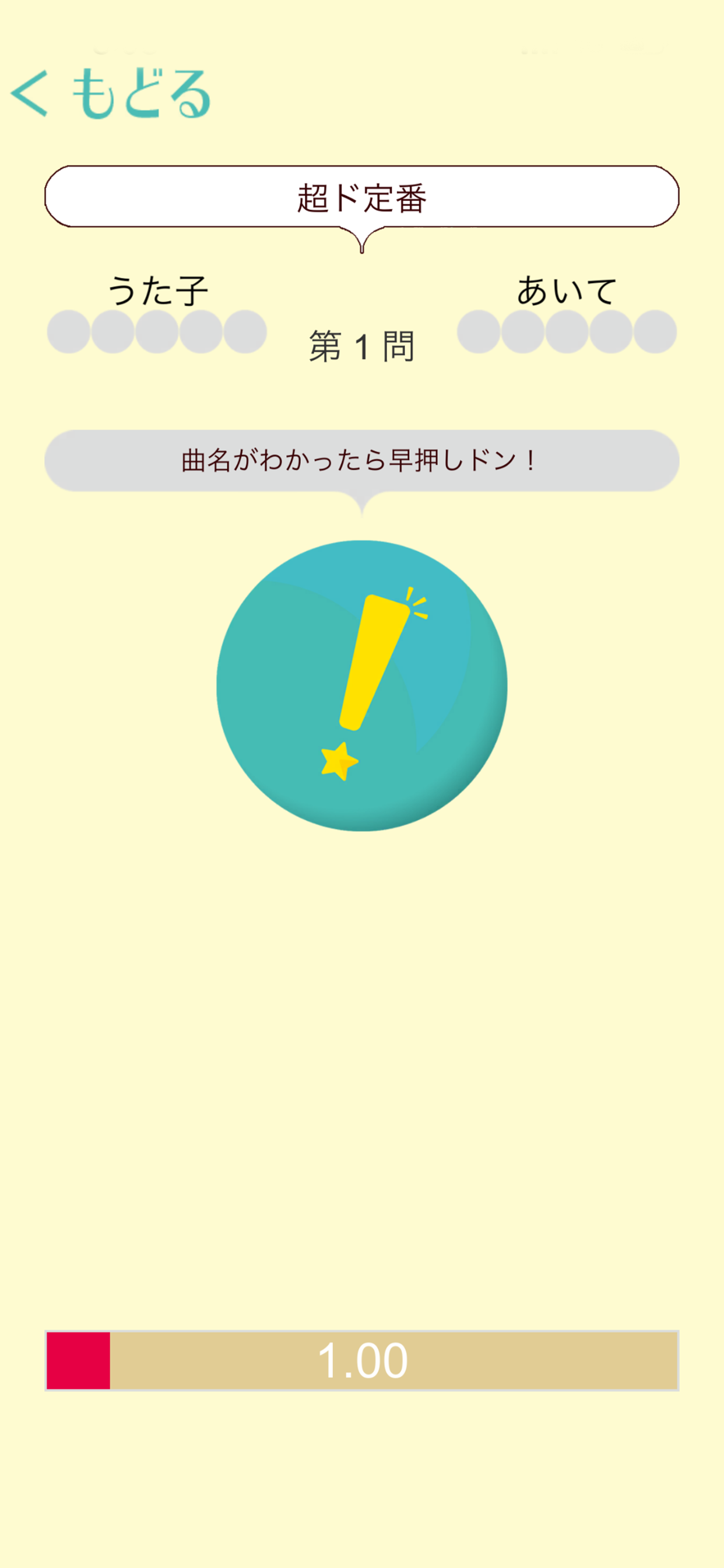
Task: Select the あいて opponent name label
Action: pos(566,289)
